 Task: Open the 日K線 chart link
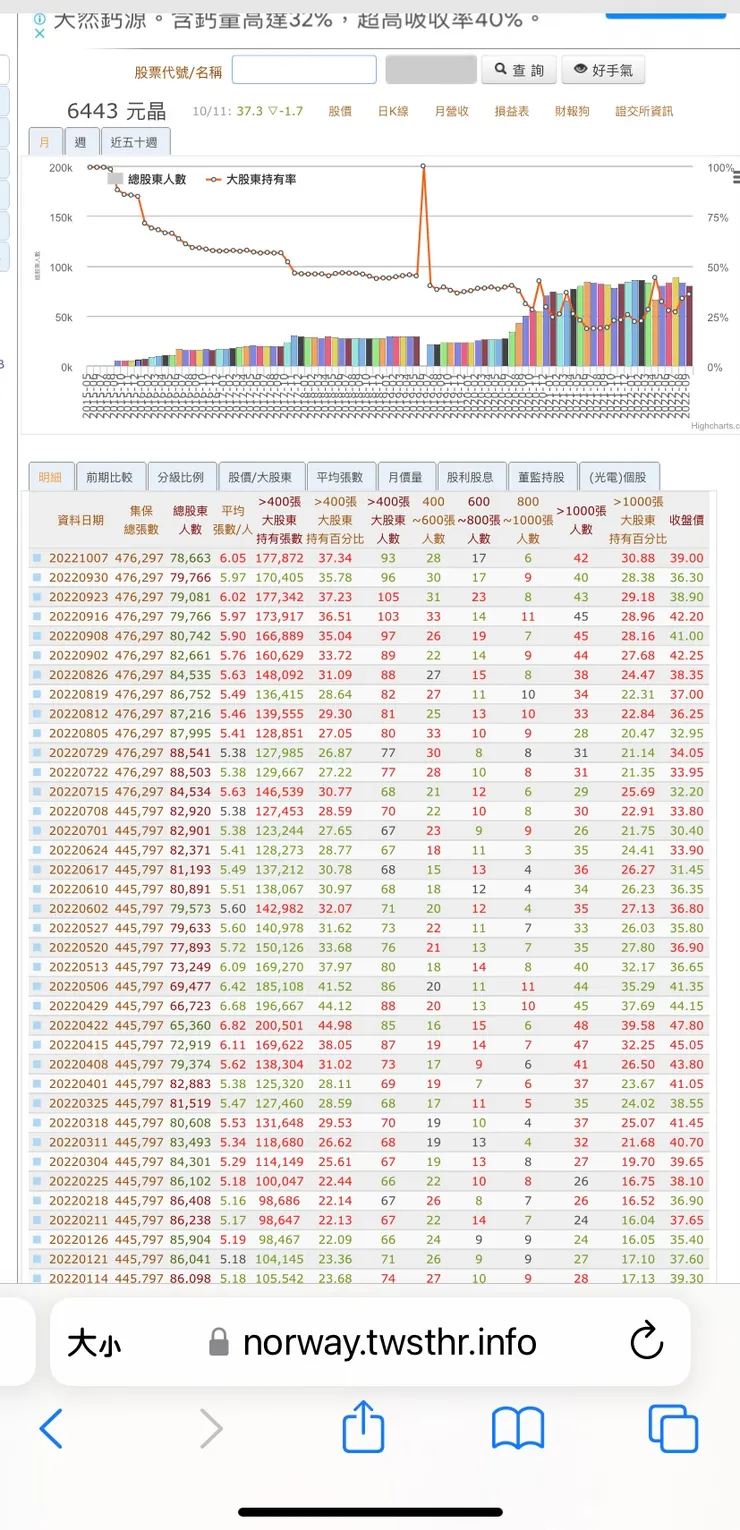click(x=393, y=111)
